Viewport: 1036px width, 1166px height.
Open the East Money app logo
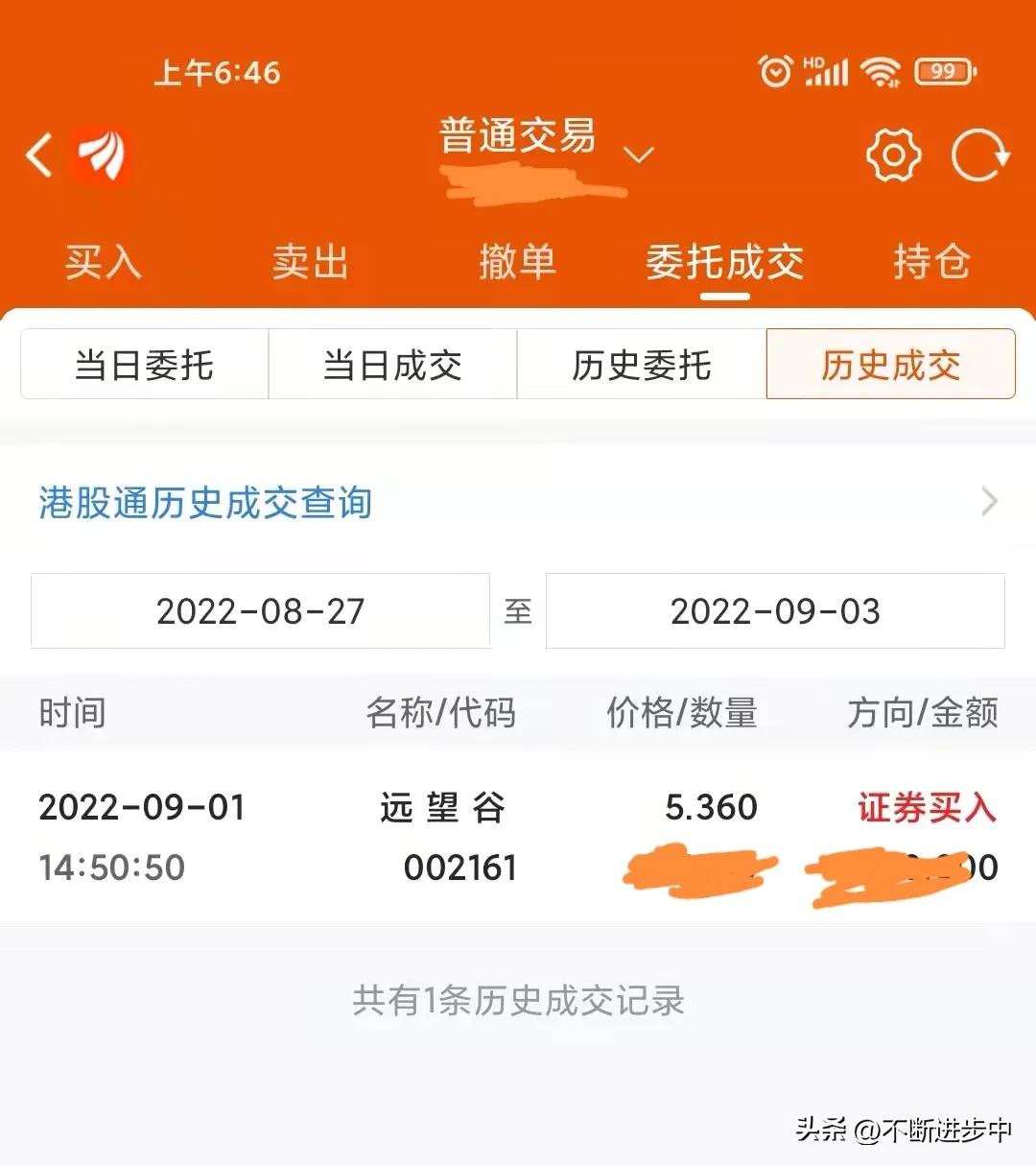coord(106,155)
